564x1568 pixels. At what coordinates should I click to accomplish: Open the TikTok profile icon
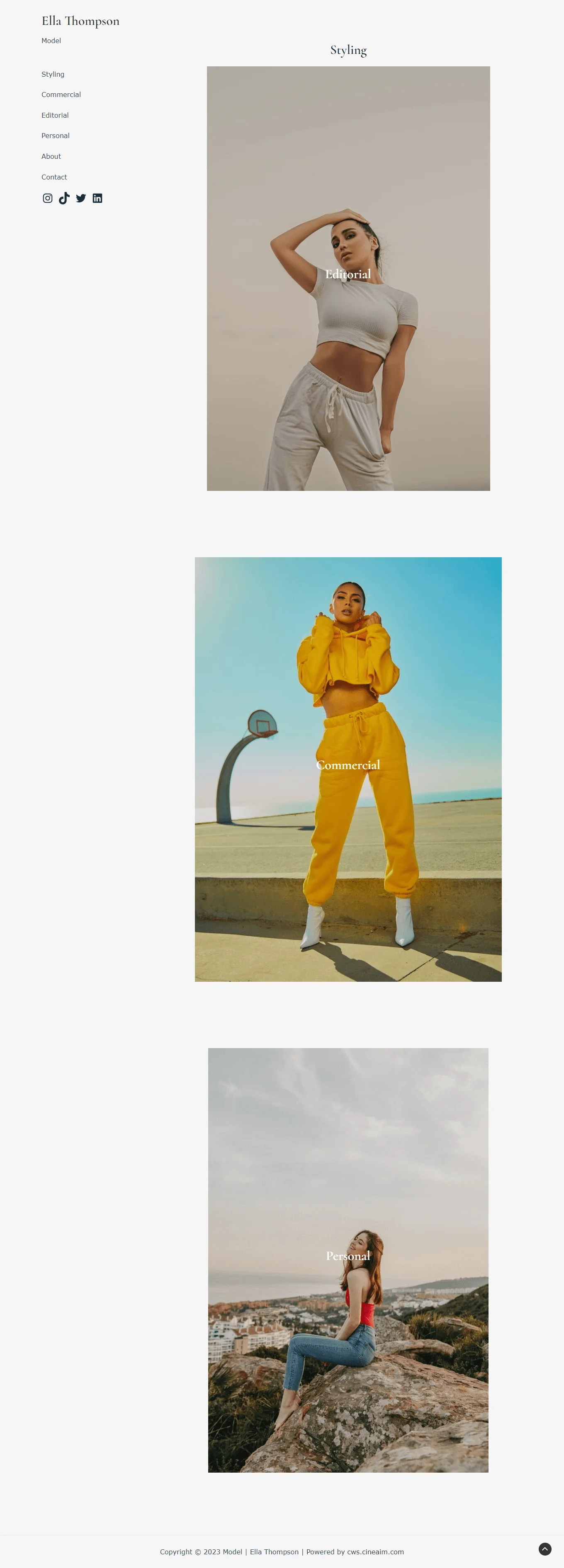tap(64, 199)
